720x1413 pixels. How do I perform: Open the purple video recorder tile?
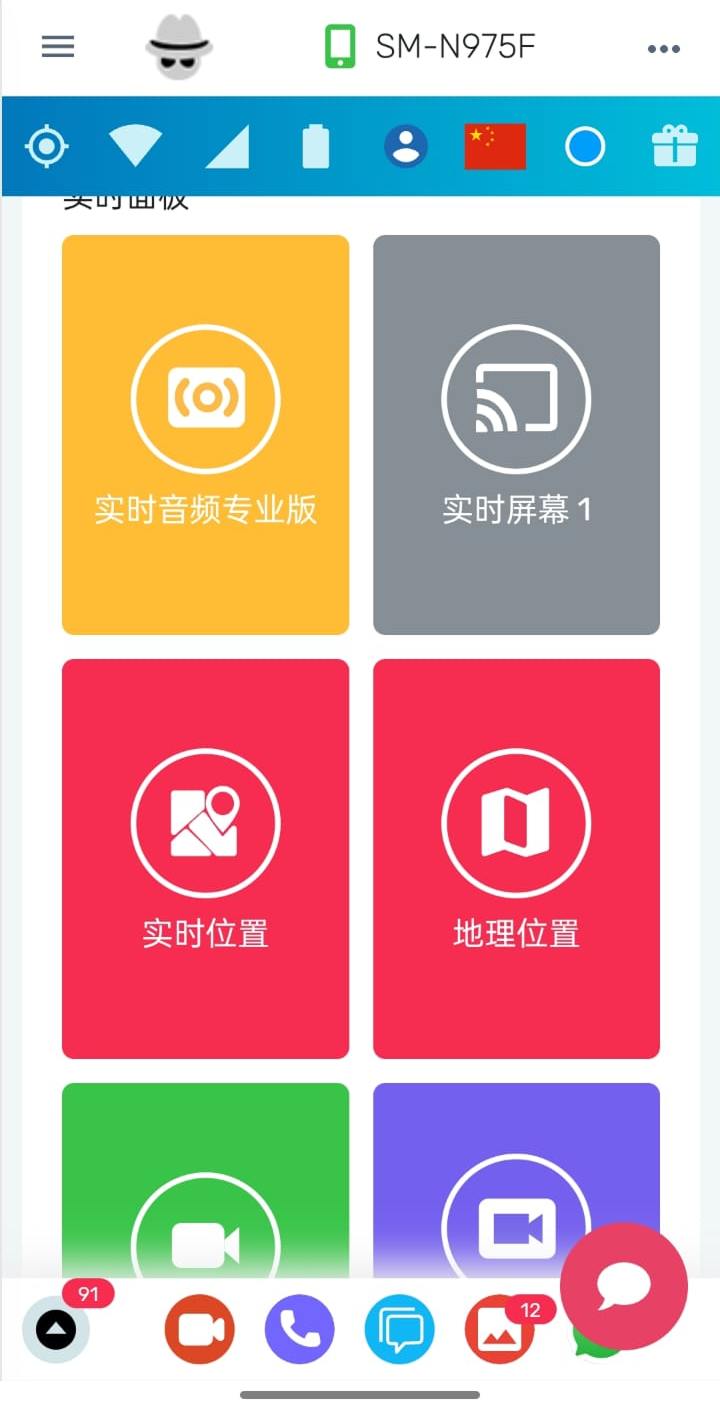click(x=516, y=1180)
